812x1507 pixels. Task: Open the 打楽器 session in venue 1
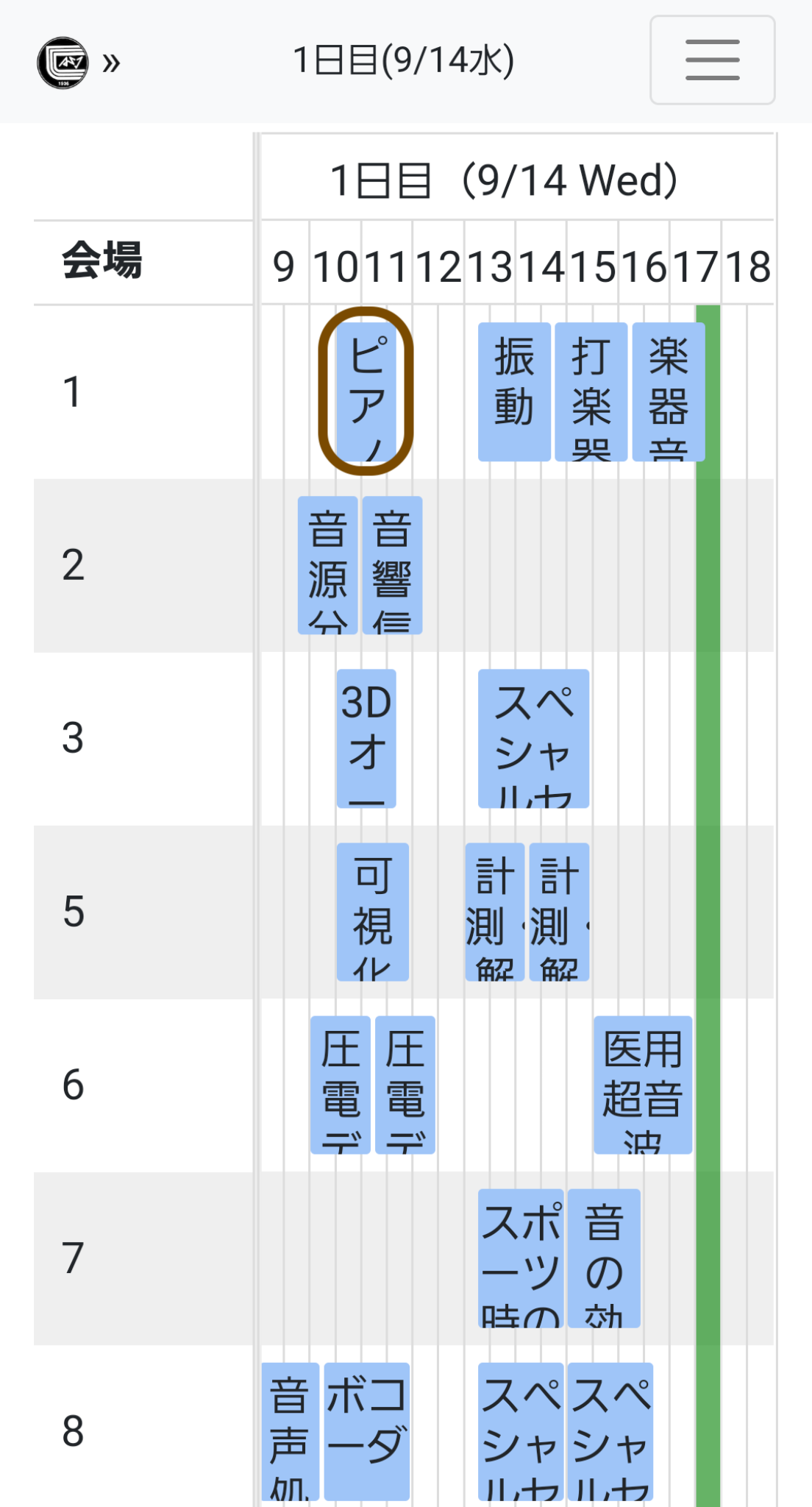[x=591, y=391]
